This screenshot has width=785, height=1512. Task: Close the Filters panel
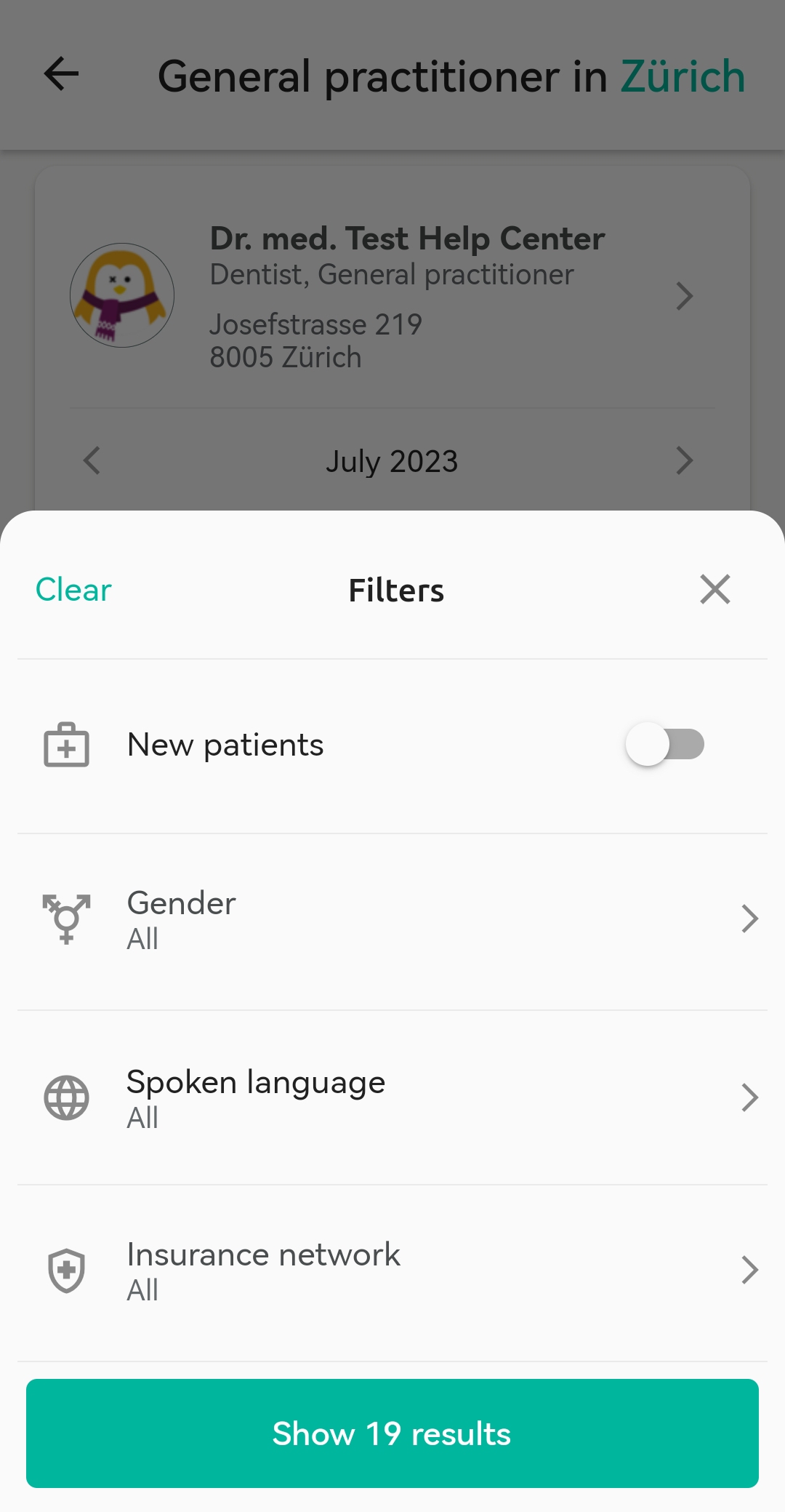715,589
